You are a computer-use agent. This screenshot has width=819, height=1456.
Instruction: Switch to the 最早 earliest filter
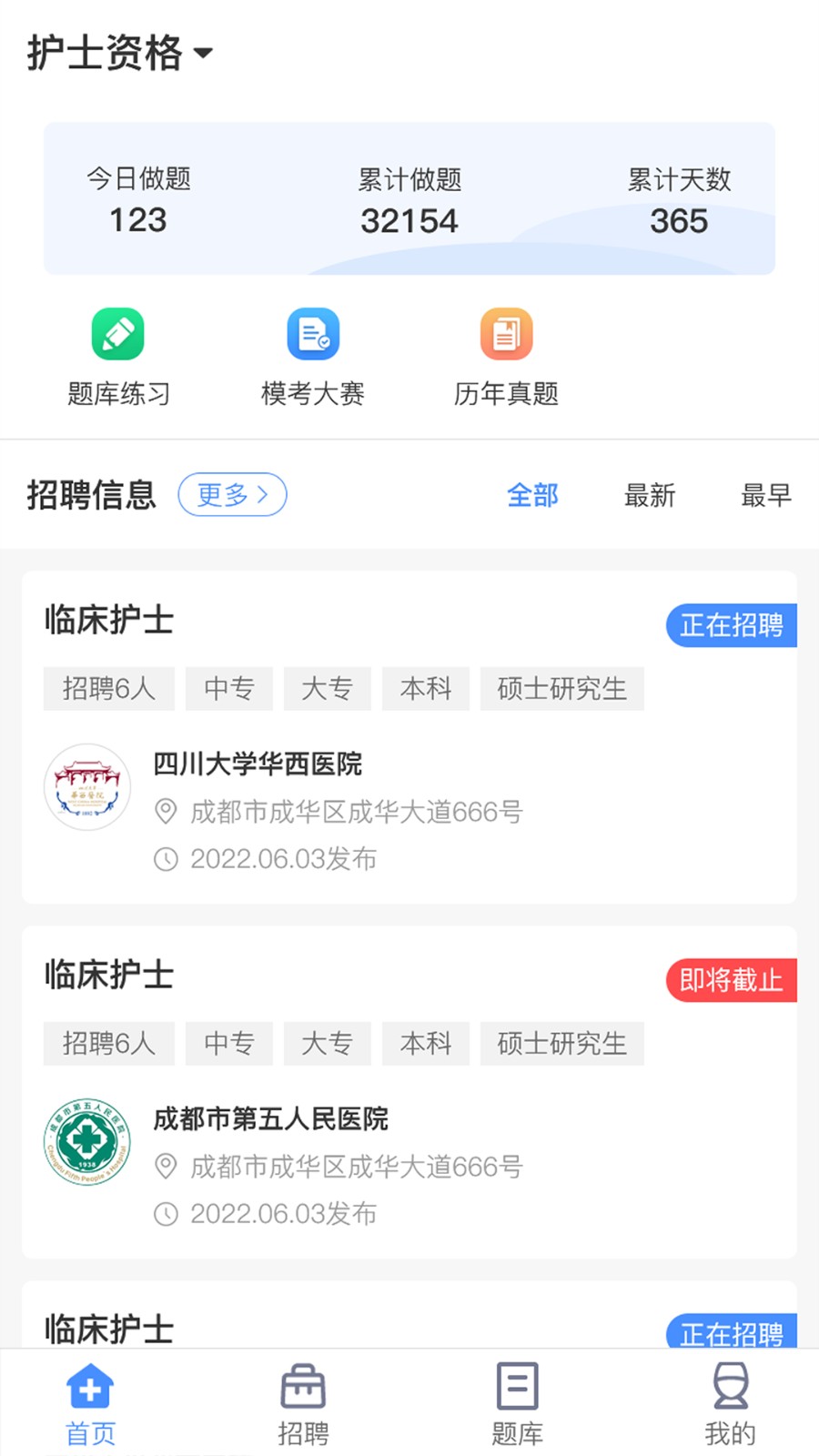click(x=766, y=495)
